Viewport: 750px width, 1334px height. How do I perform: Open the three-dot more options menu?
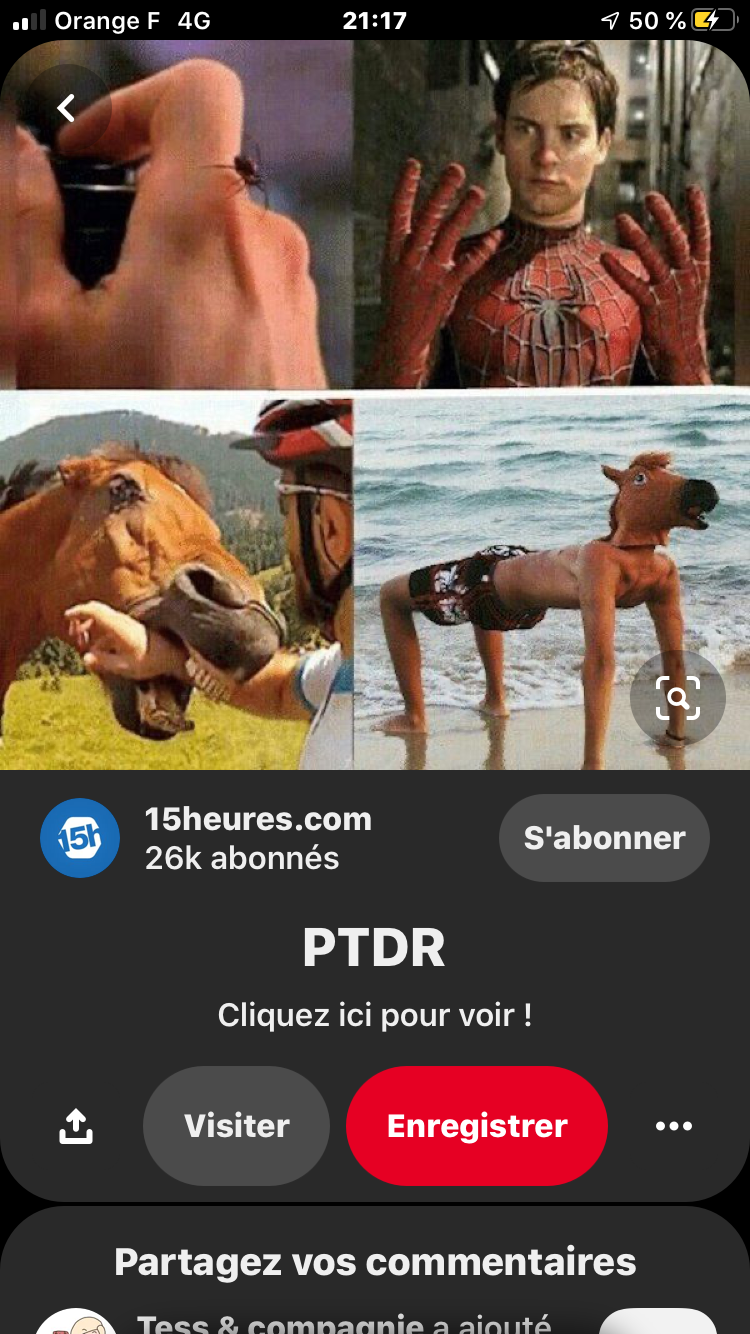(673, 1126)
